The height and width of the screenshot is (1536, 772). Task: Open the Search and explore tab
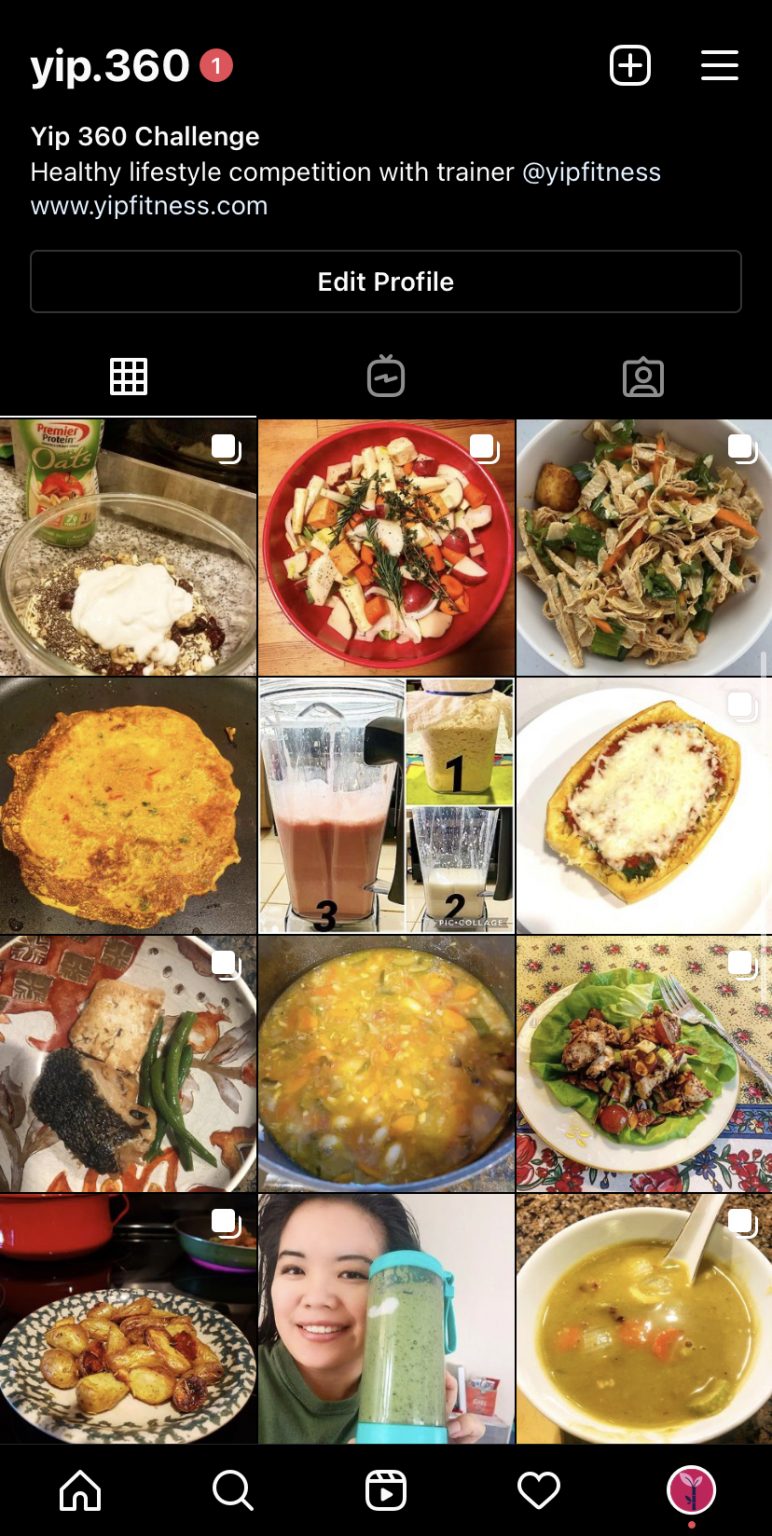[x=233, y=1491]
